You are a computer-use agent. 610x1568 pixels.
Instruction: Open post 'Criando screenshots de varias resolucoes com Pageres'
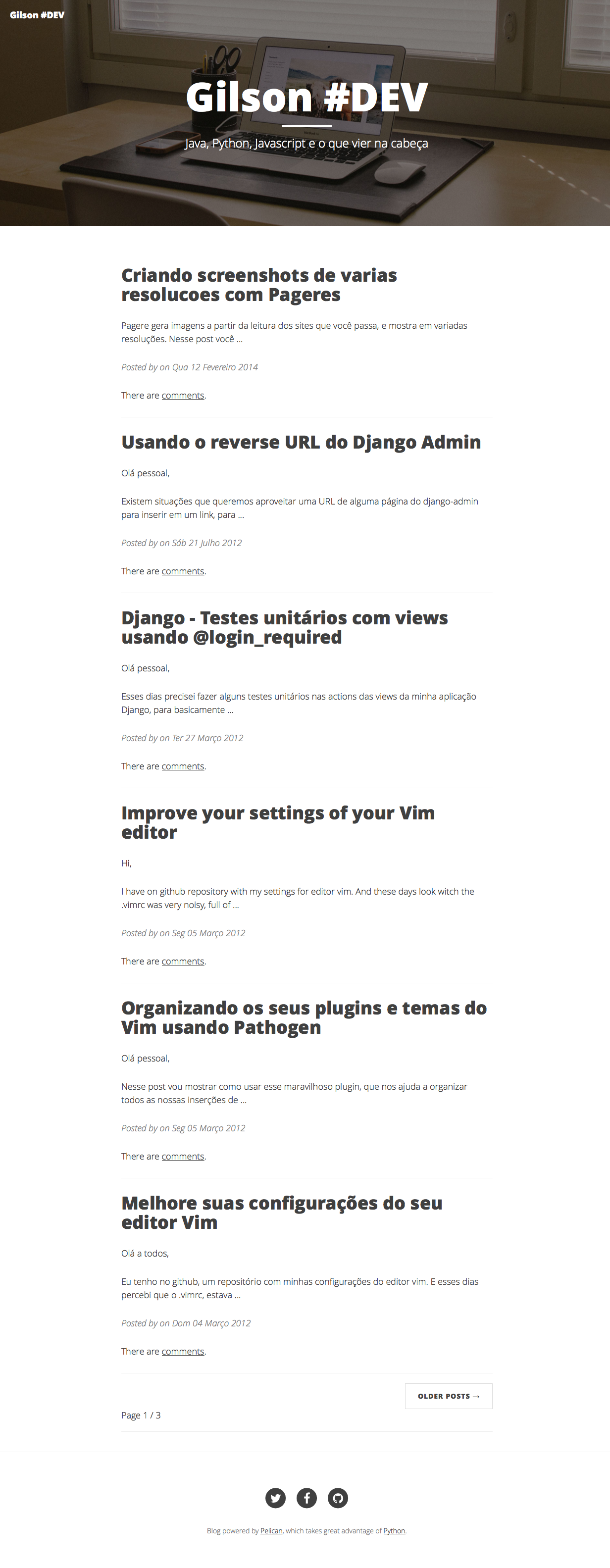259,285
